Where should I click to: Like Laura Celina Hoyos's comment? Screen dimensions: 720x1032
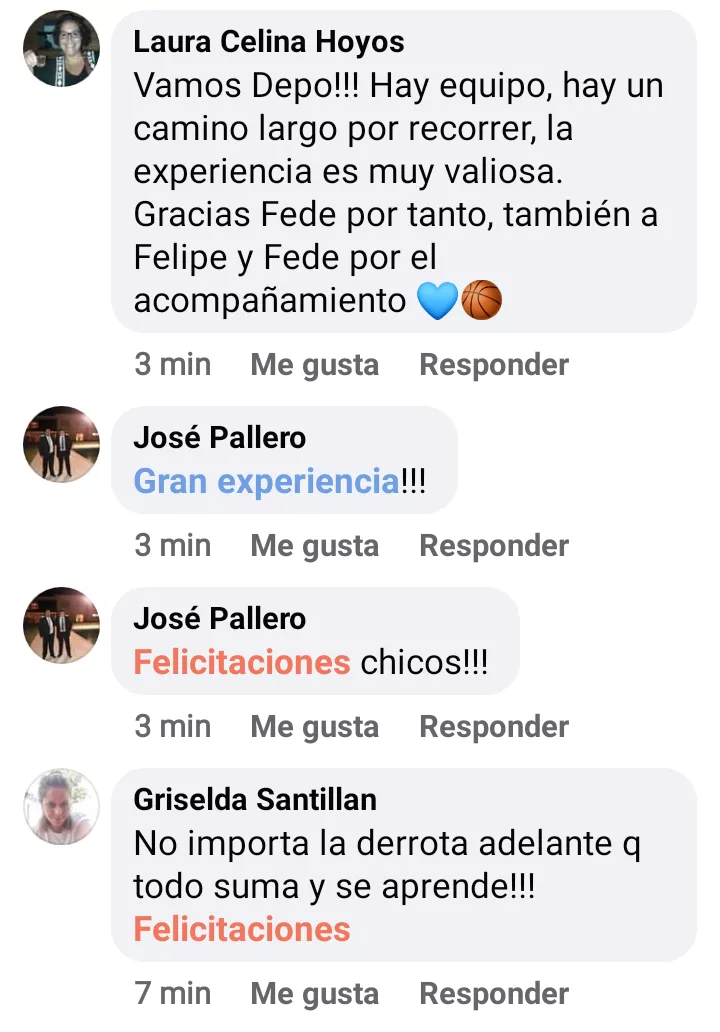[314, 365]
